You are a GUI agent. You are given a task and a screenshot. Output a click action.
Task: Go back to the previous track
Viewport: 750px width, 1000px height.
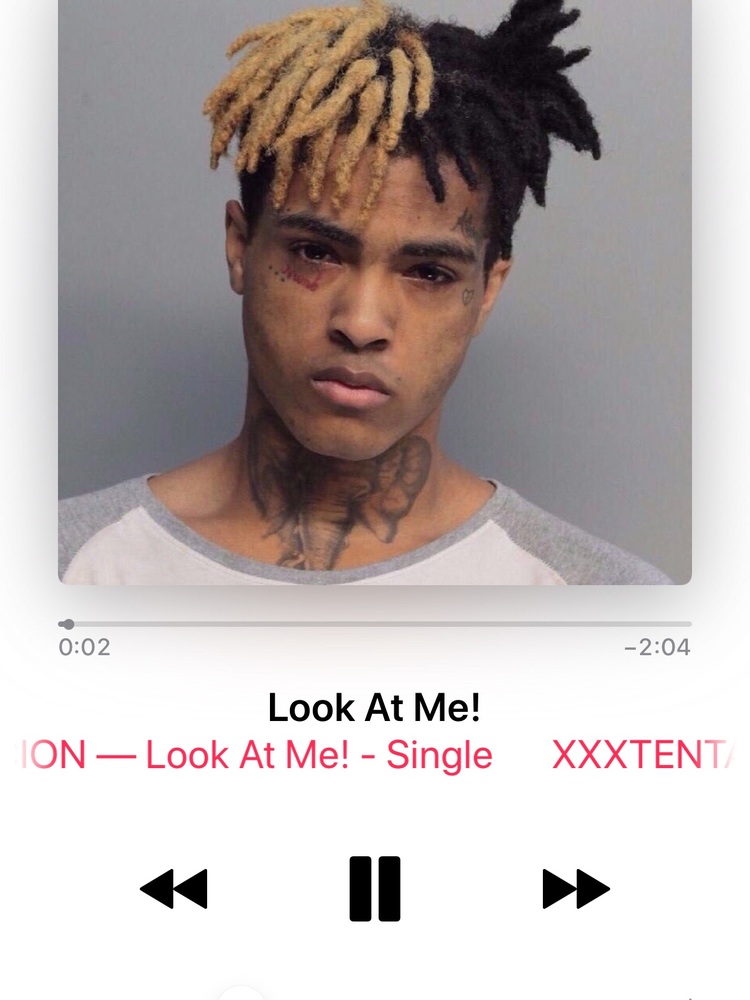coord(173,888)
